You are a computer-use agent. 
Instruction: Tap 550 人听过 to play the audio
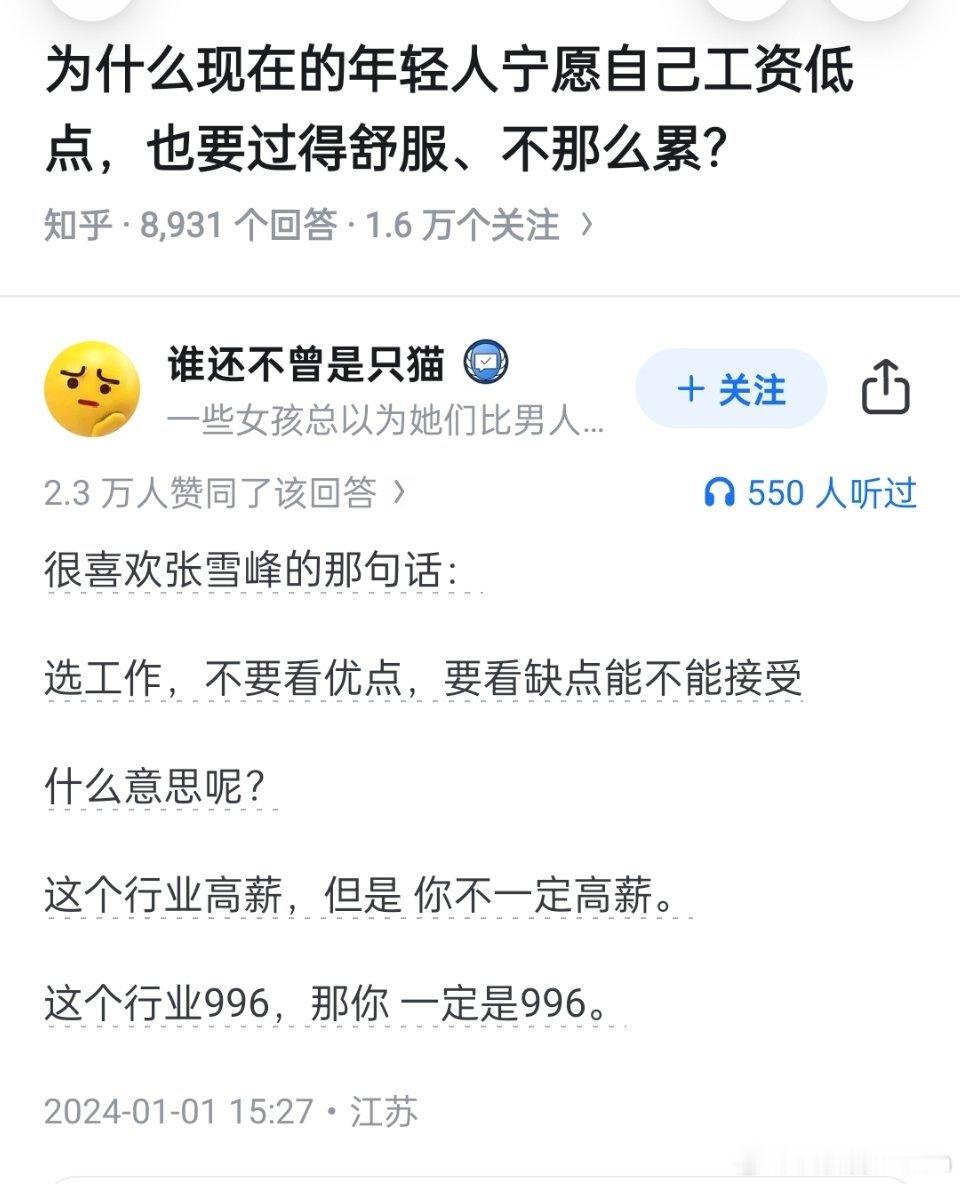[828, 492]
